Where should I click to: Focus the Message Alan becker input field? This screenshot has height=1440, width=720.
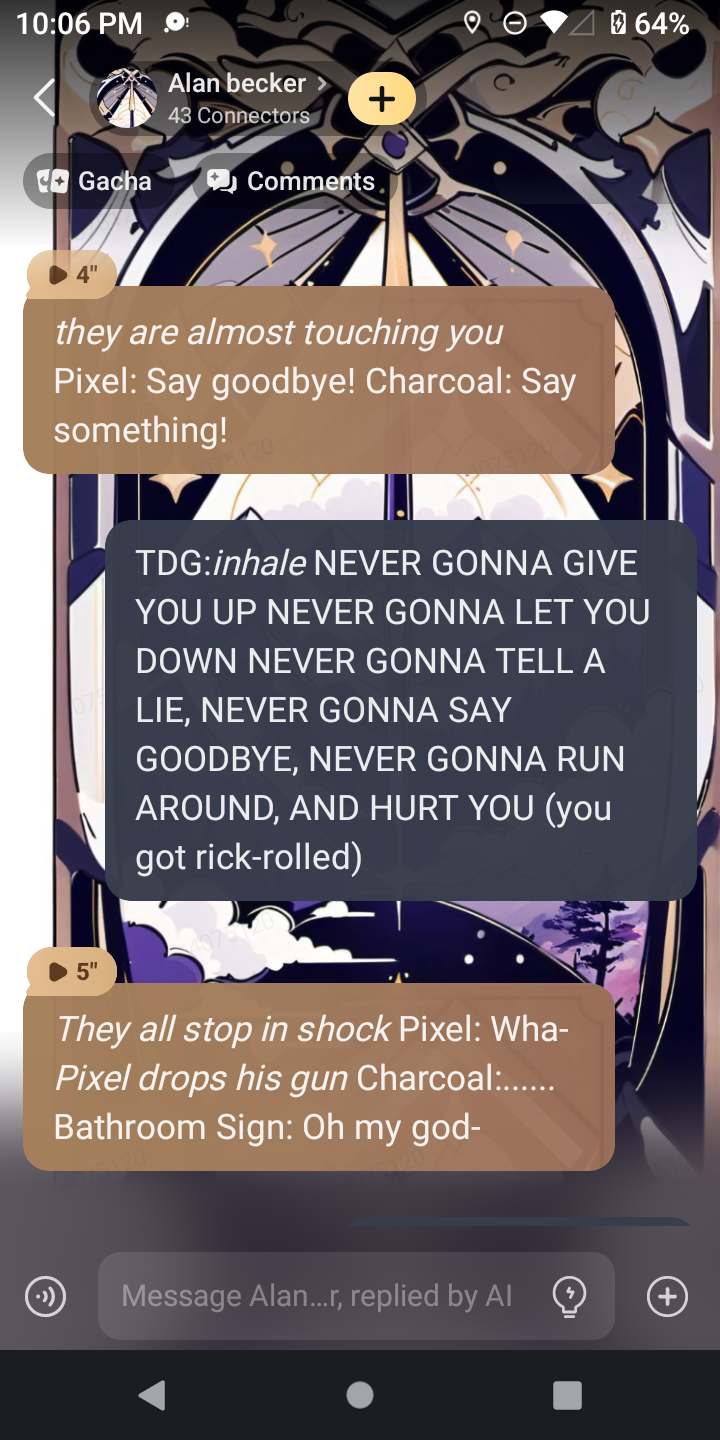click(x=316, y=1296)
